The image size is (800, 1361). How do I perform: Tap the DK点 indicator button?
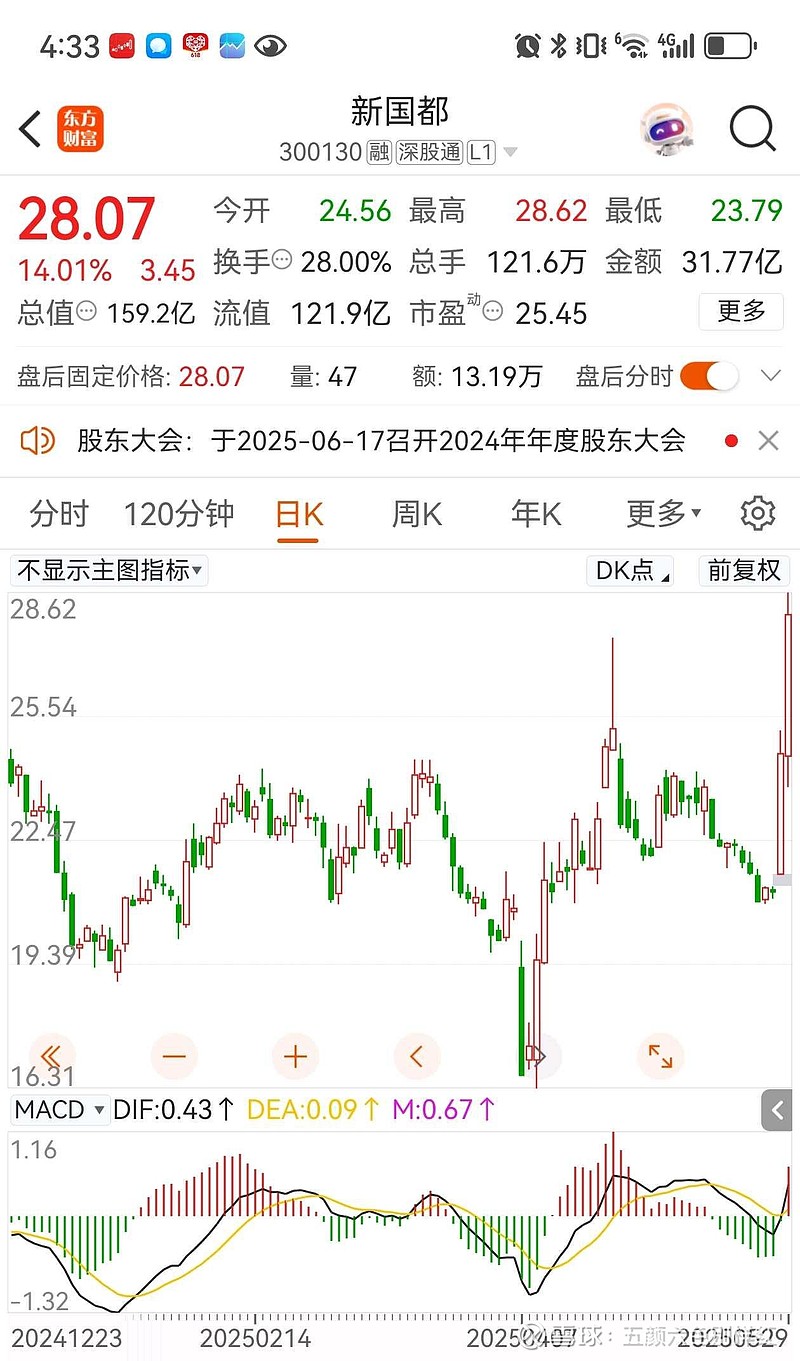(x=632, y=571)
